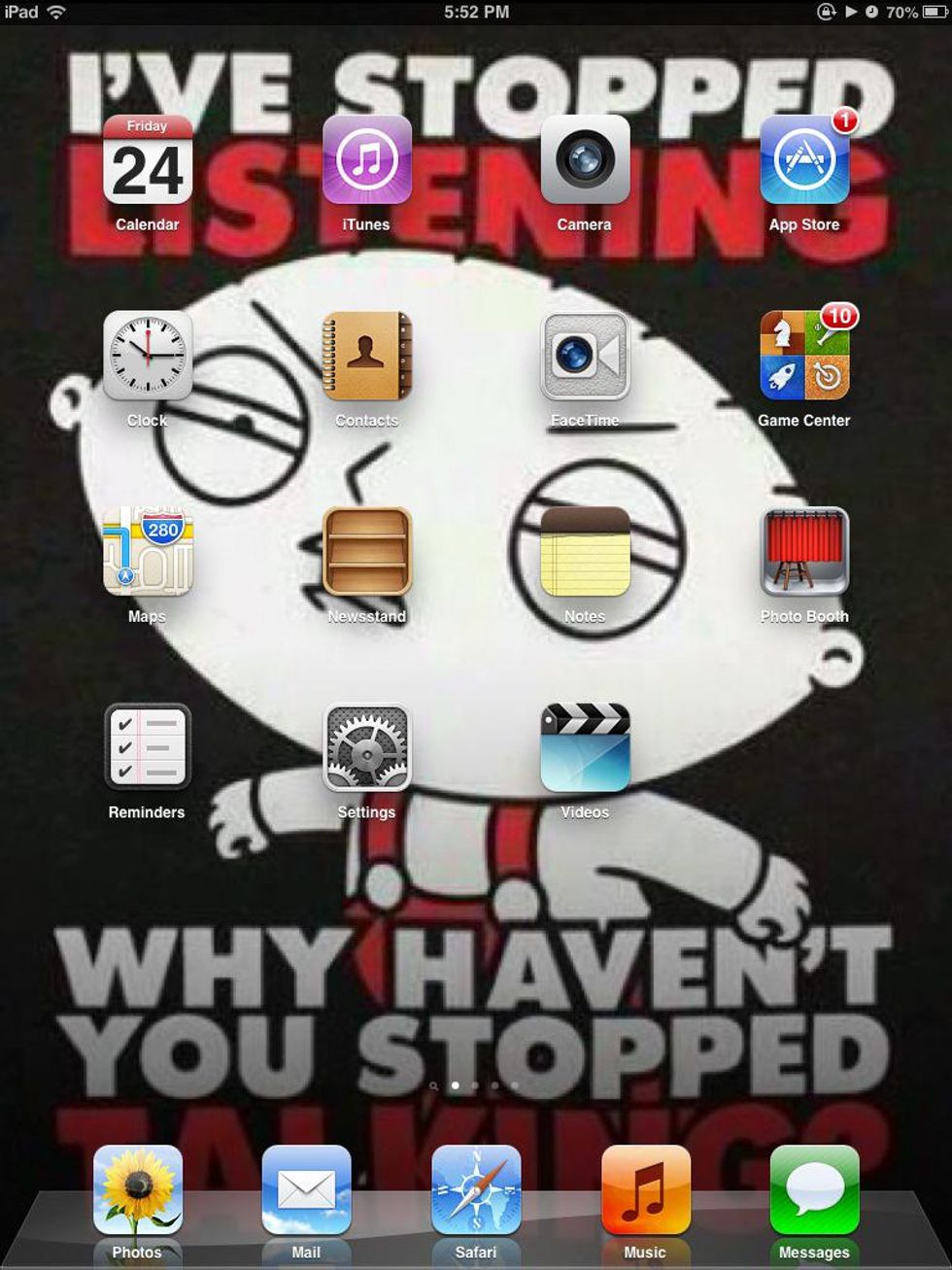
Task: Launch Photo Booth
Action: tap(804, 552)
